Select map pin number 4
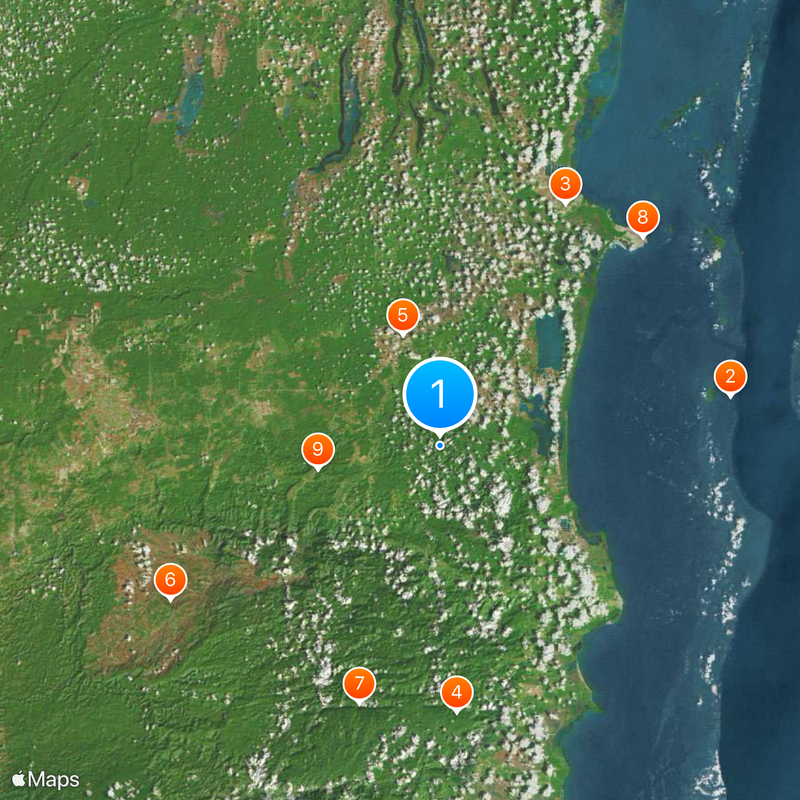 (x=456, y=692)
